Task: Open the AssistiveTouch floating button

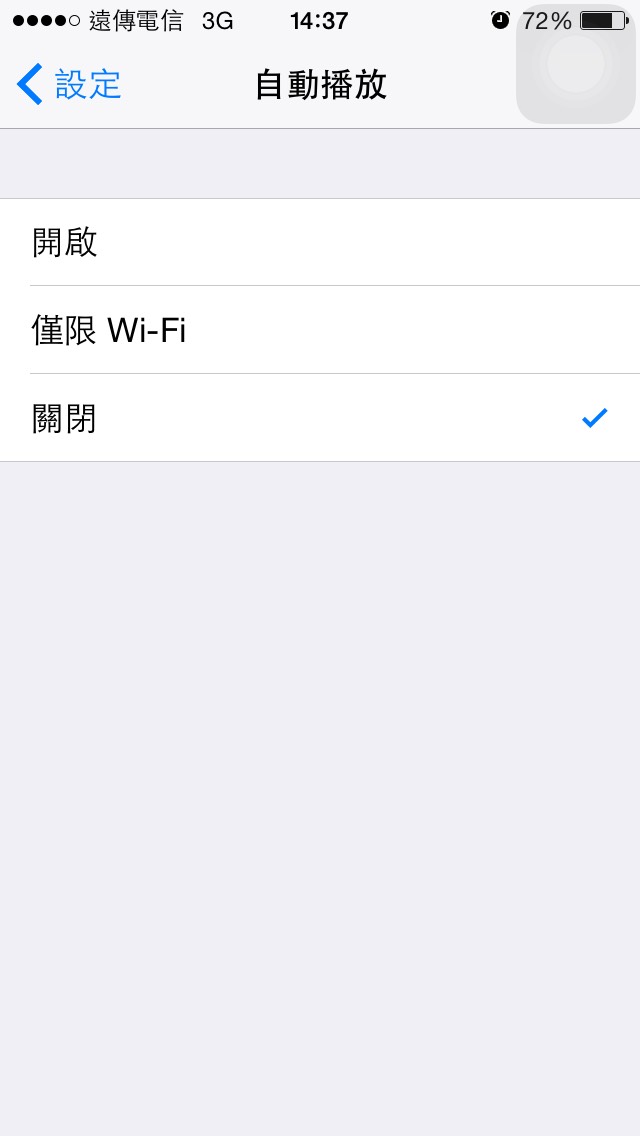Action: point(575,64)
